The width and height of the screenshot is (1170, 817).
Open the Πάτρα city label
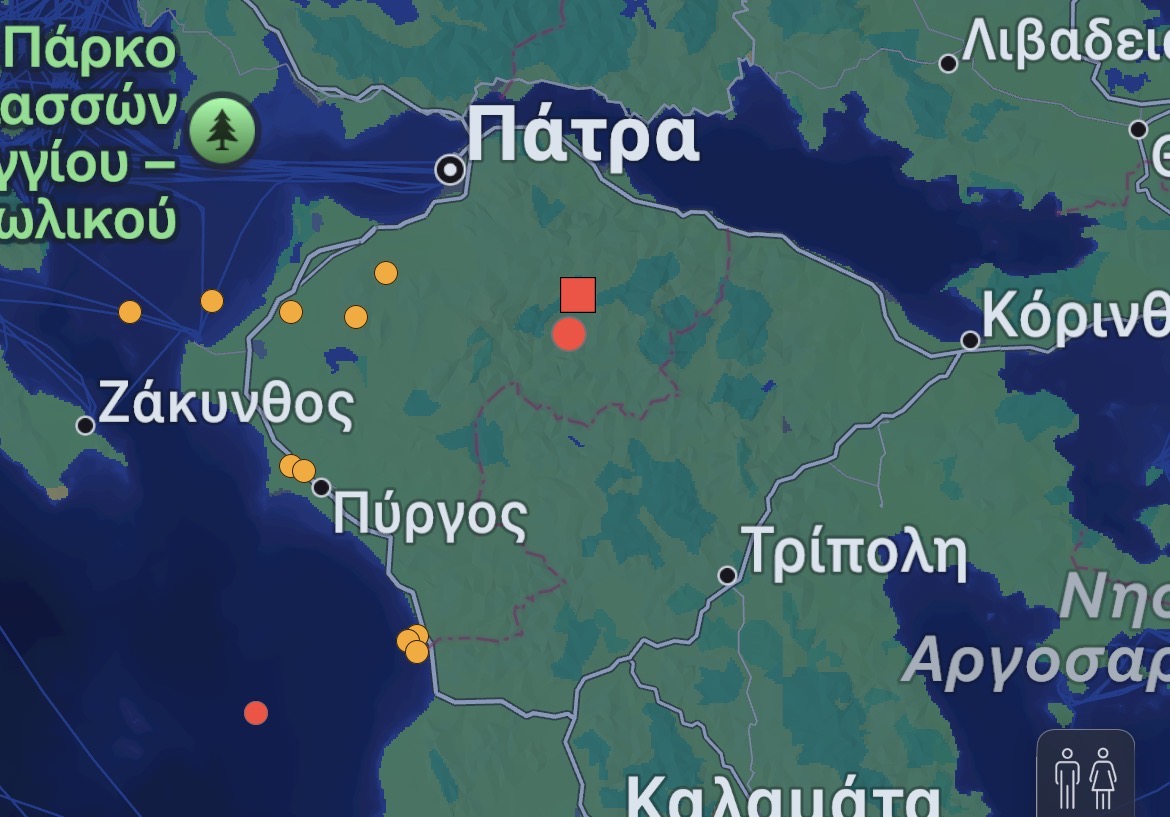click(x=582, y=137)
